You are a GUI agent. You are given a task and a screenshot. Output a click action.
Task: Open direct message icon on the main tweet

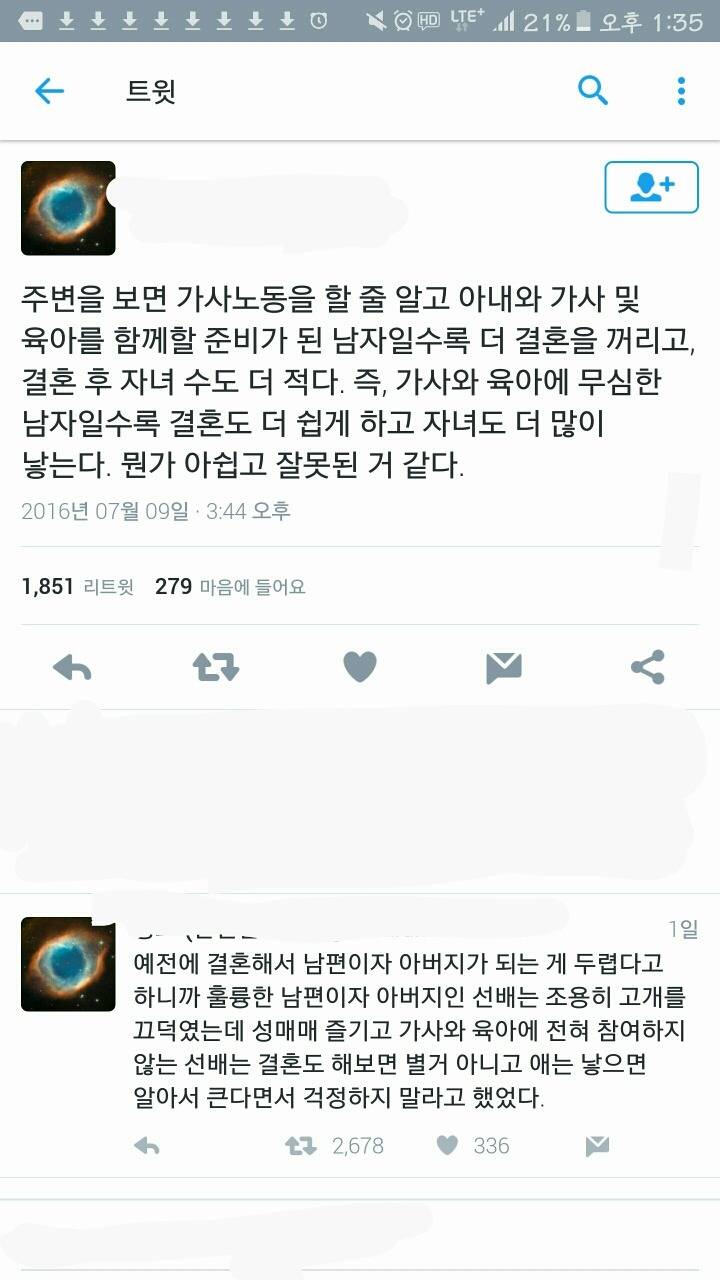pyautogui.click(x=504, y=665)
